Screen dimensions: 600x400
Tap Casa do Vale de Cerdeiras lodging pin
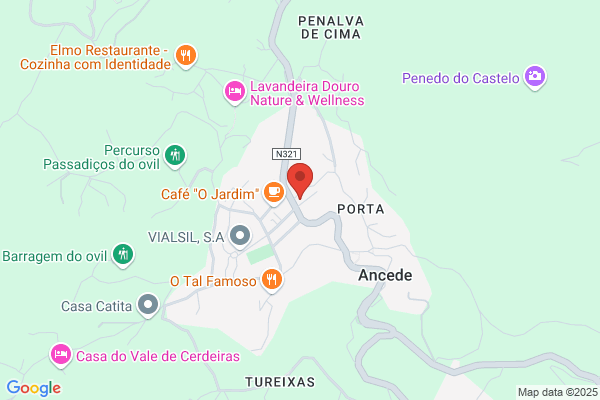click(61, 356)
